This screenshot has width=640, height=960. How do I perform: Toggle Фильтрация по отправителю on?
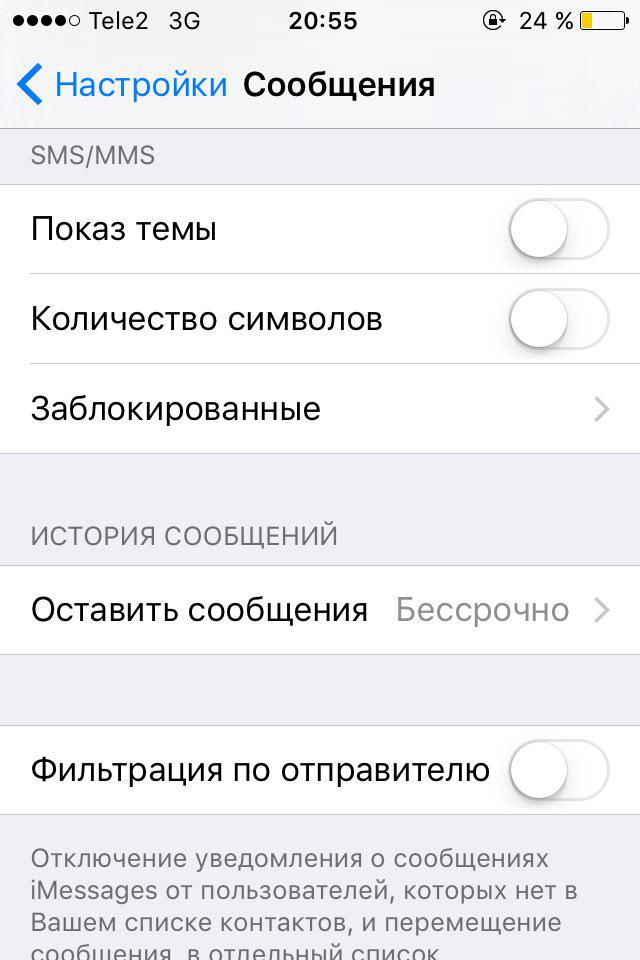coord(558,770)
